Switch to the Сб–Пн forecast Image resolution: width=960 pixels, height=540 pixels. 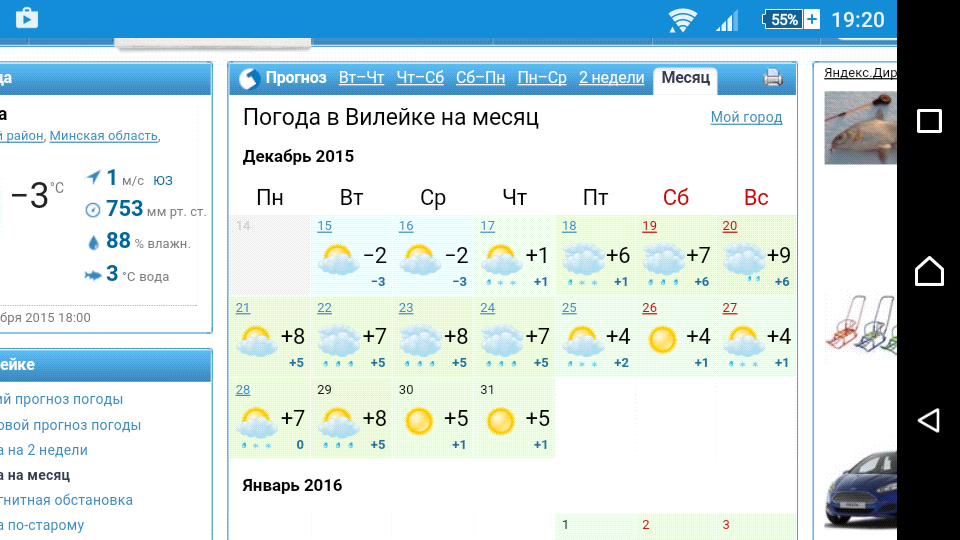tap(480, 78)
